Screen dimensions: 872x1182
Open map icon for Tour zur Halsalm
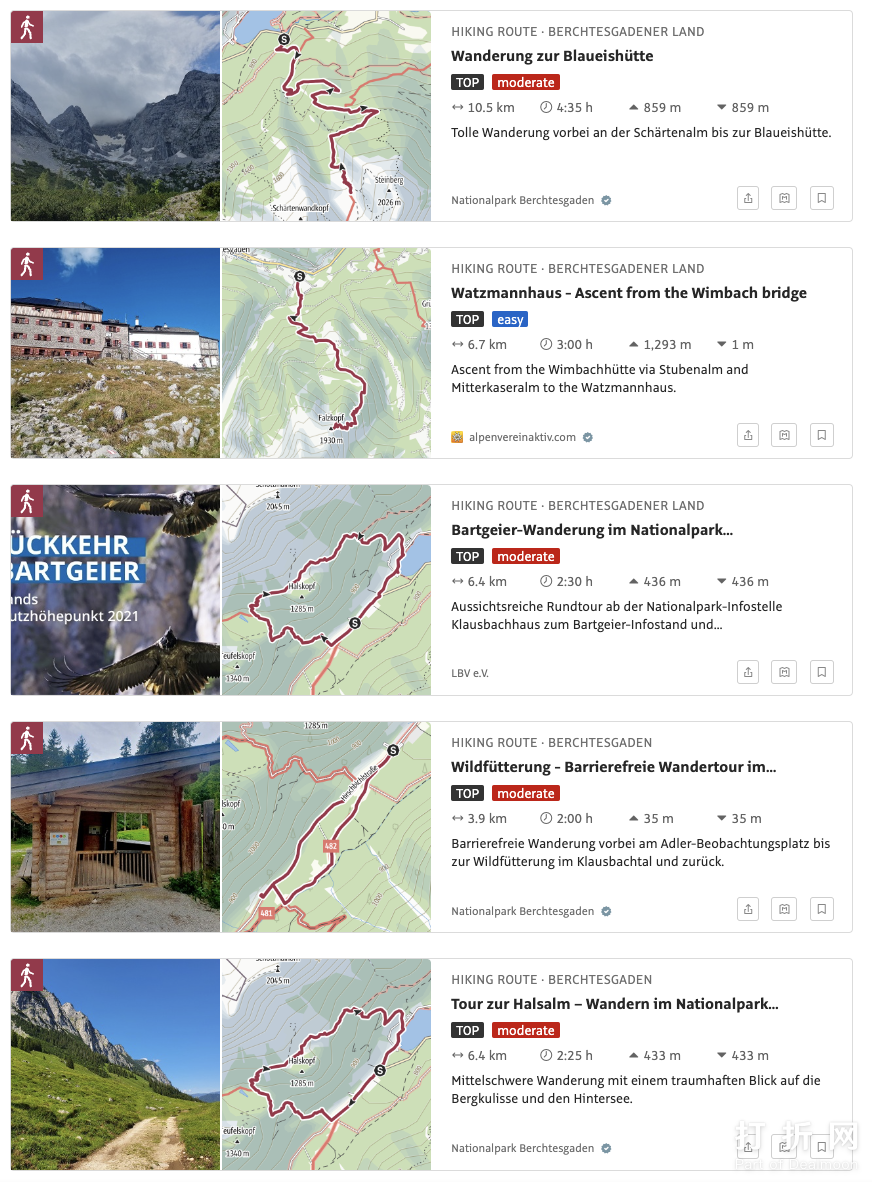tap(785, 1146)
